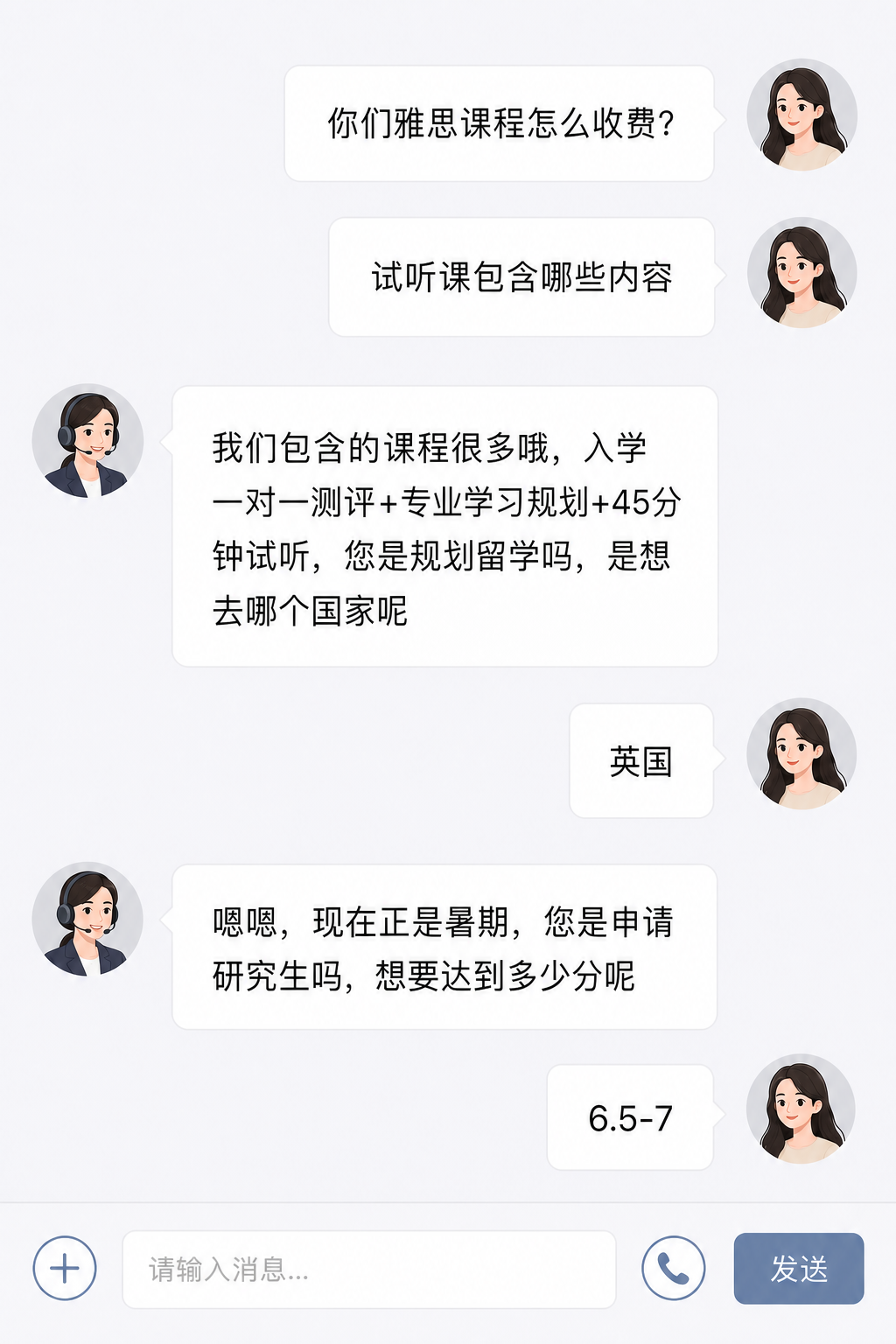Start a phone call with the agent

click(673, 1268)
